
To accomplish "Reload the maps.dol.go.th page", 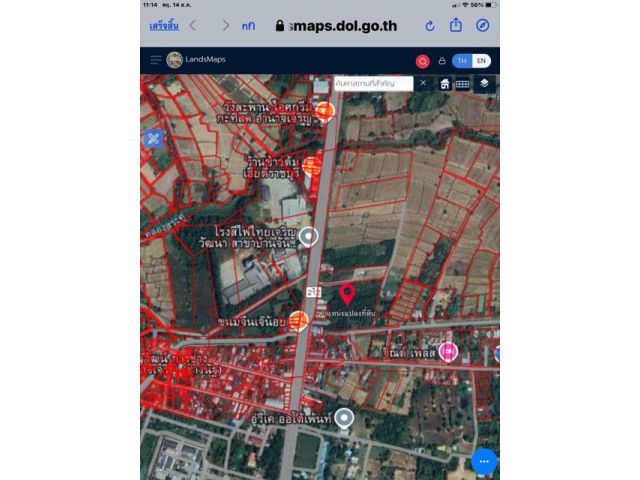I will (x=427, y=25).
